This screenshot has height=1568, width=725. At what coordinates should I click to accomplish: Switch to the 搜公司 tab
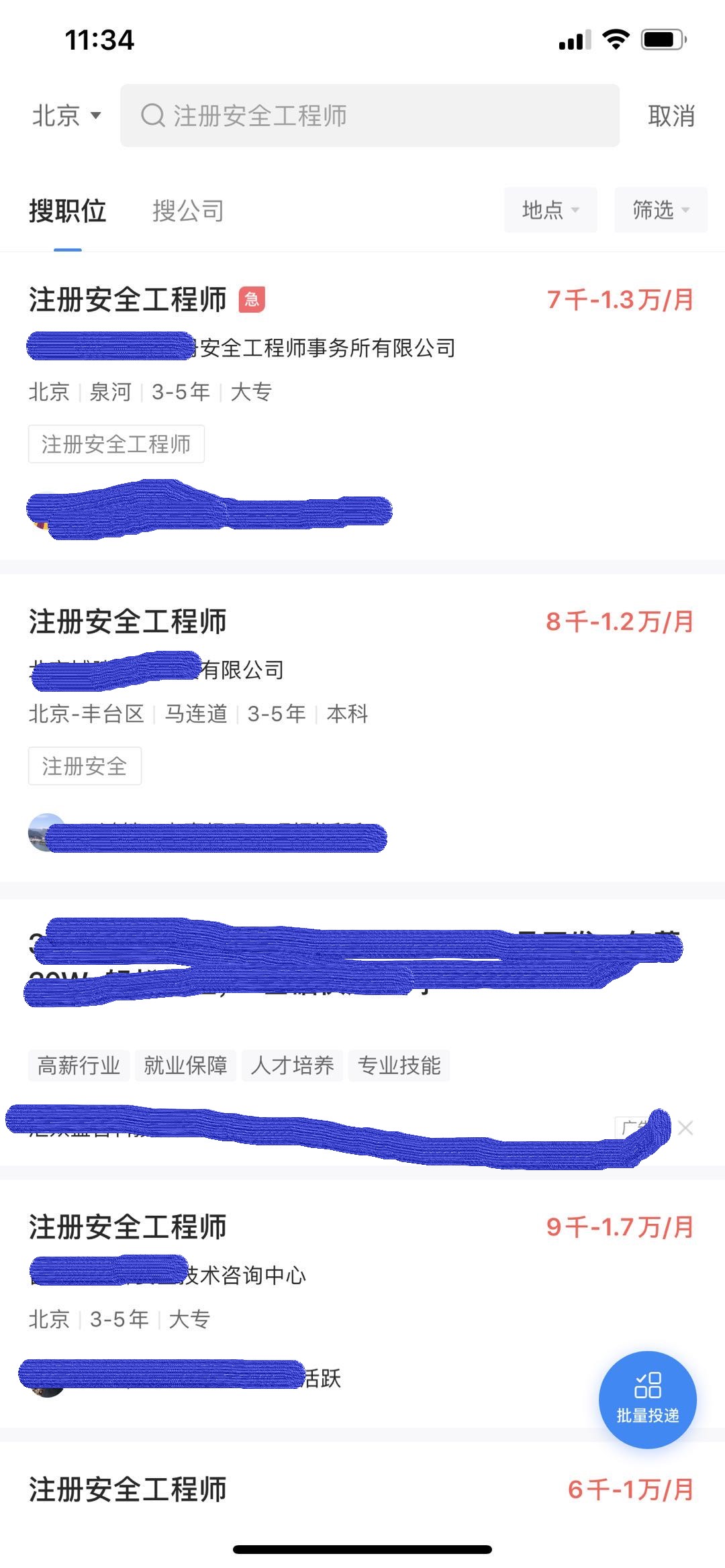(x=187, y=210)
